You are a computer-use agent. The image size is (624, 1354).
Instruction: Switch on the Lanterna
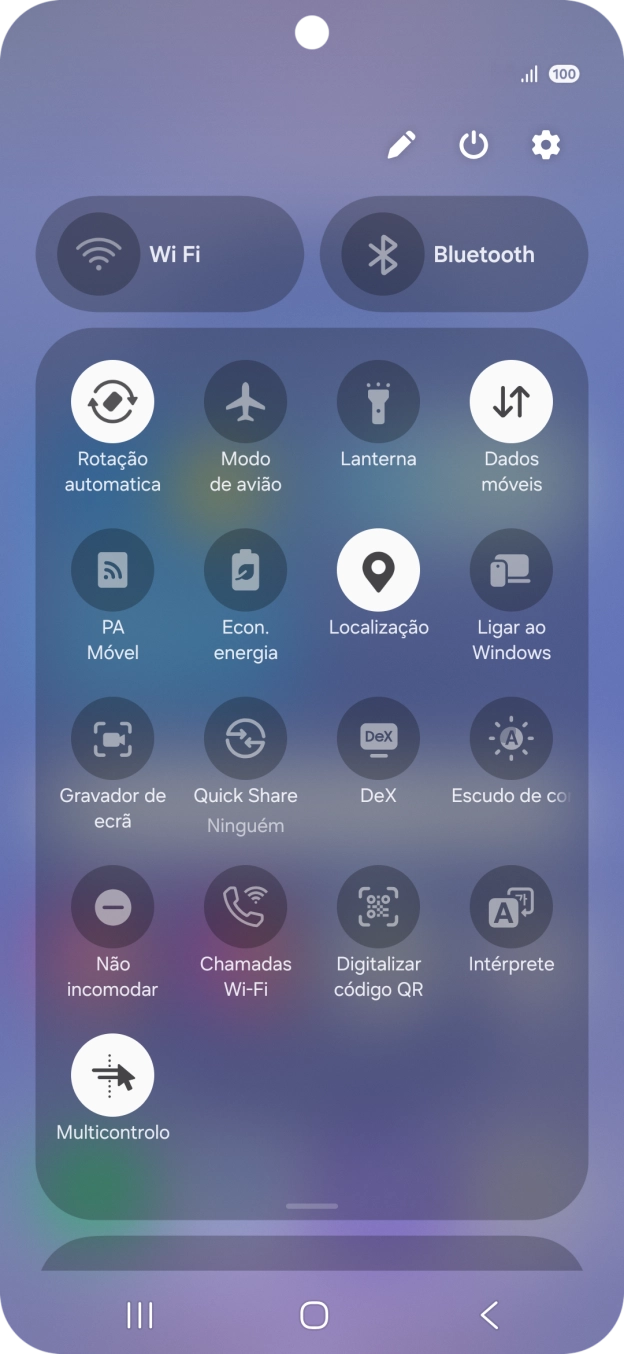click(x=378, y=401)
